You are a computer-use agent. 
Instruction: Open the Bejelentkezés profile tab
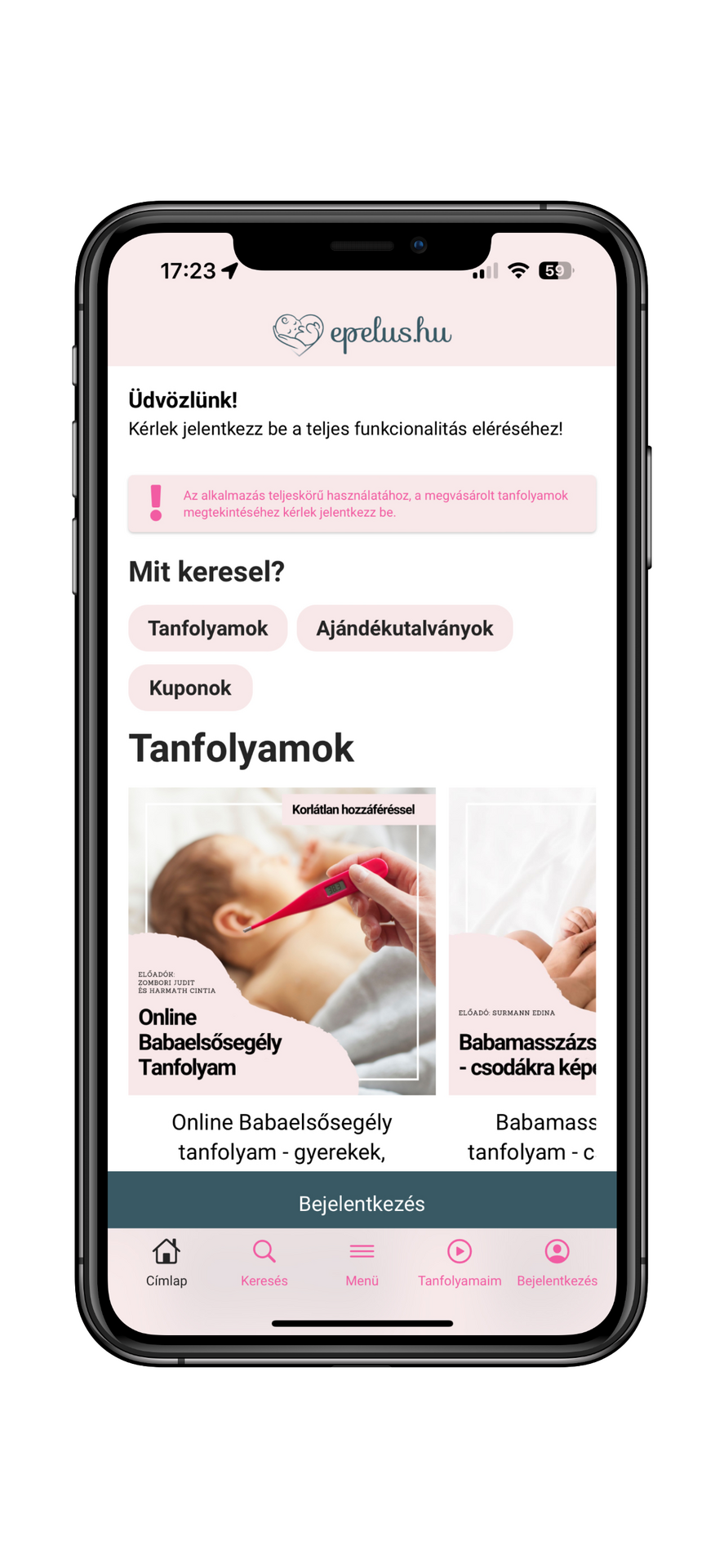557,1262
